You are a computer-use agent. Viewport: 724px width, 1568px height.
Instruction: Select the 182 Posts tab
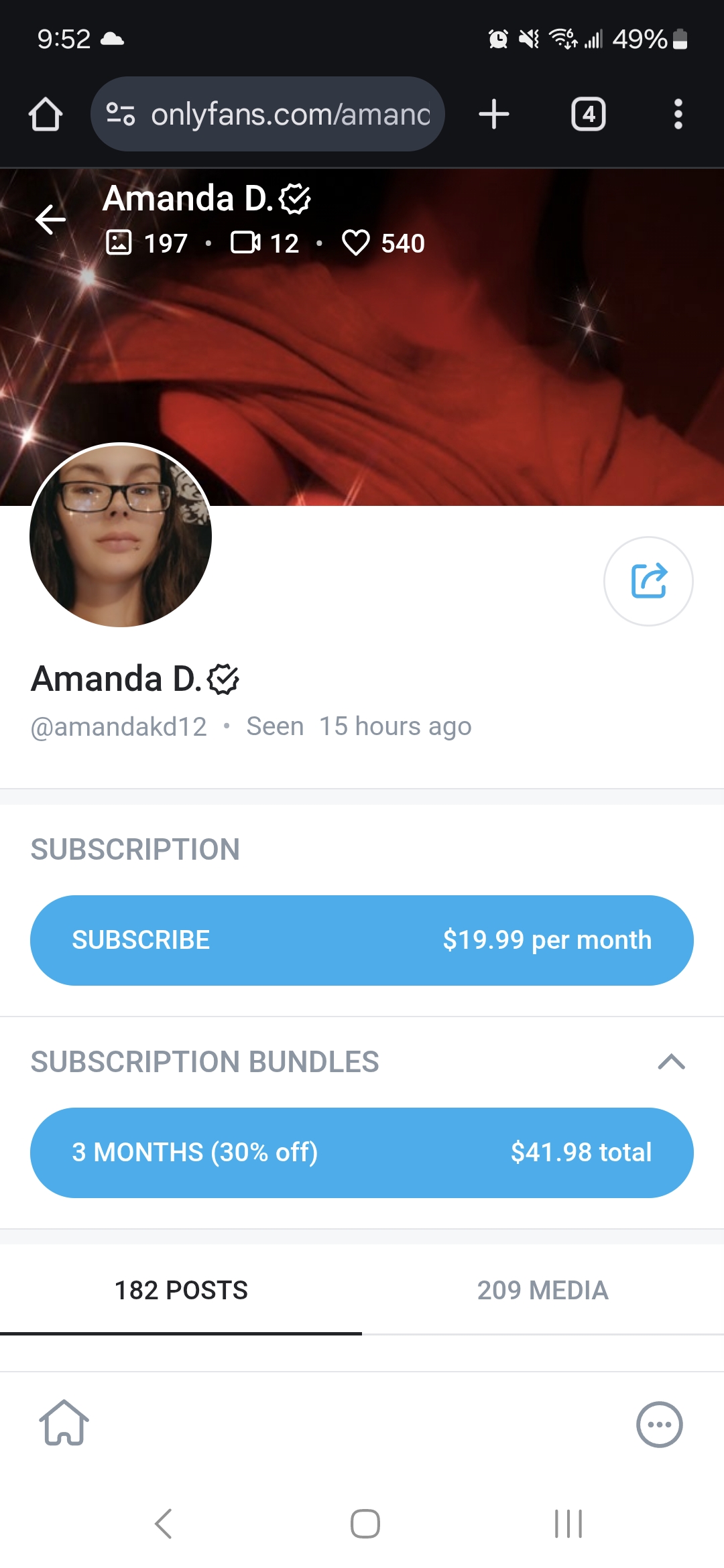pos(181,1290)
